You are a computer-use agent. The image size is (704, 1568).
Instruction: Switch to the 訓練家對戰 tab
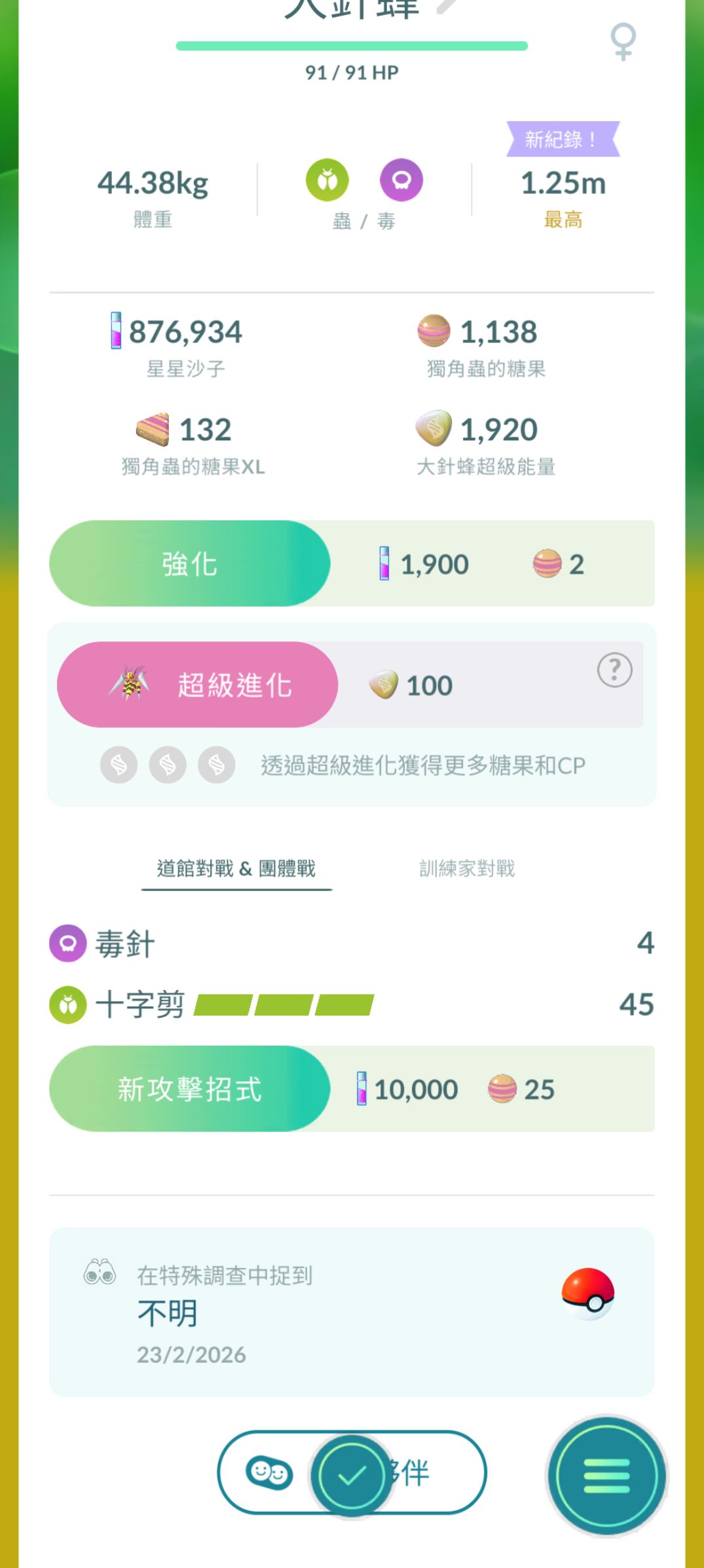click(x=467, y=869)
